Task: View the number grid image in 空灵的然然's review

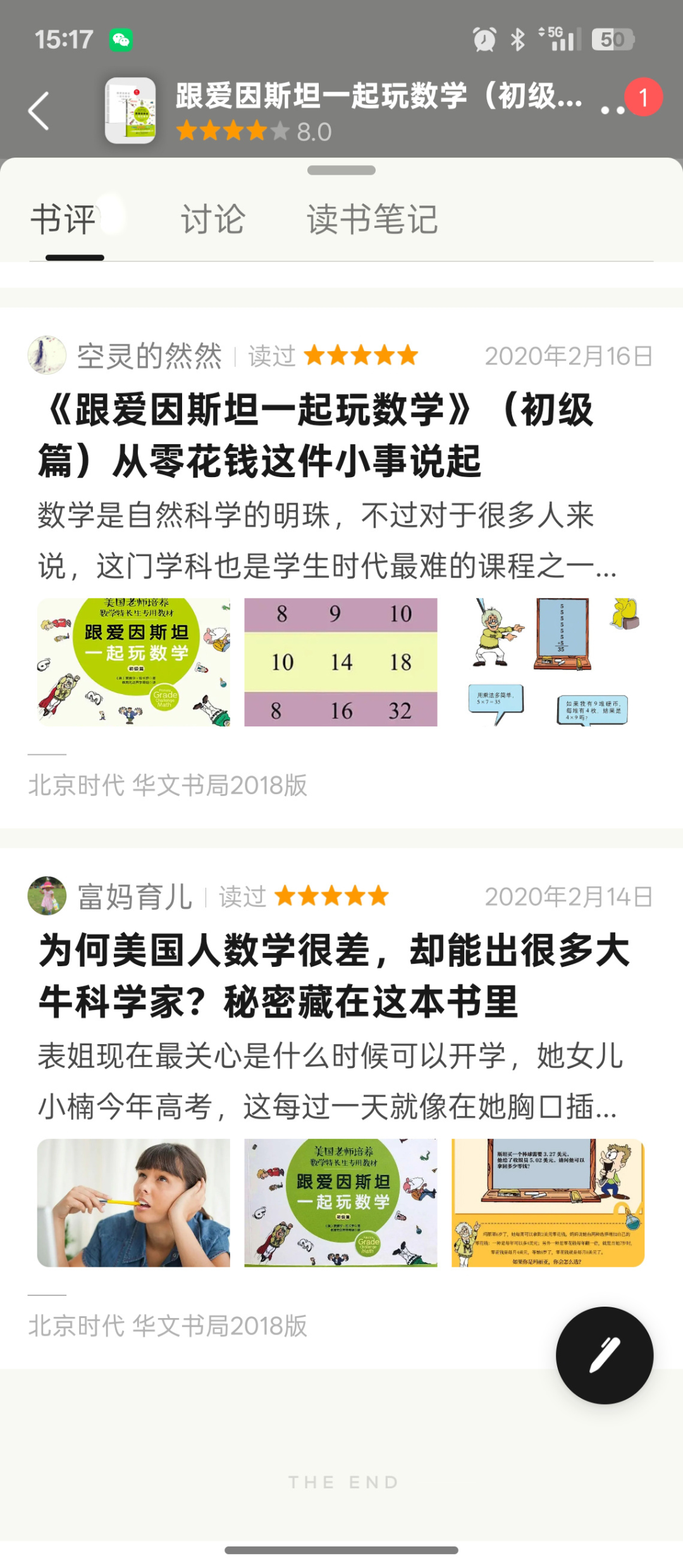Action: click(x=341, y=662)
